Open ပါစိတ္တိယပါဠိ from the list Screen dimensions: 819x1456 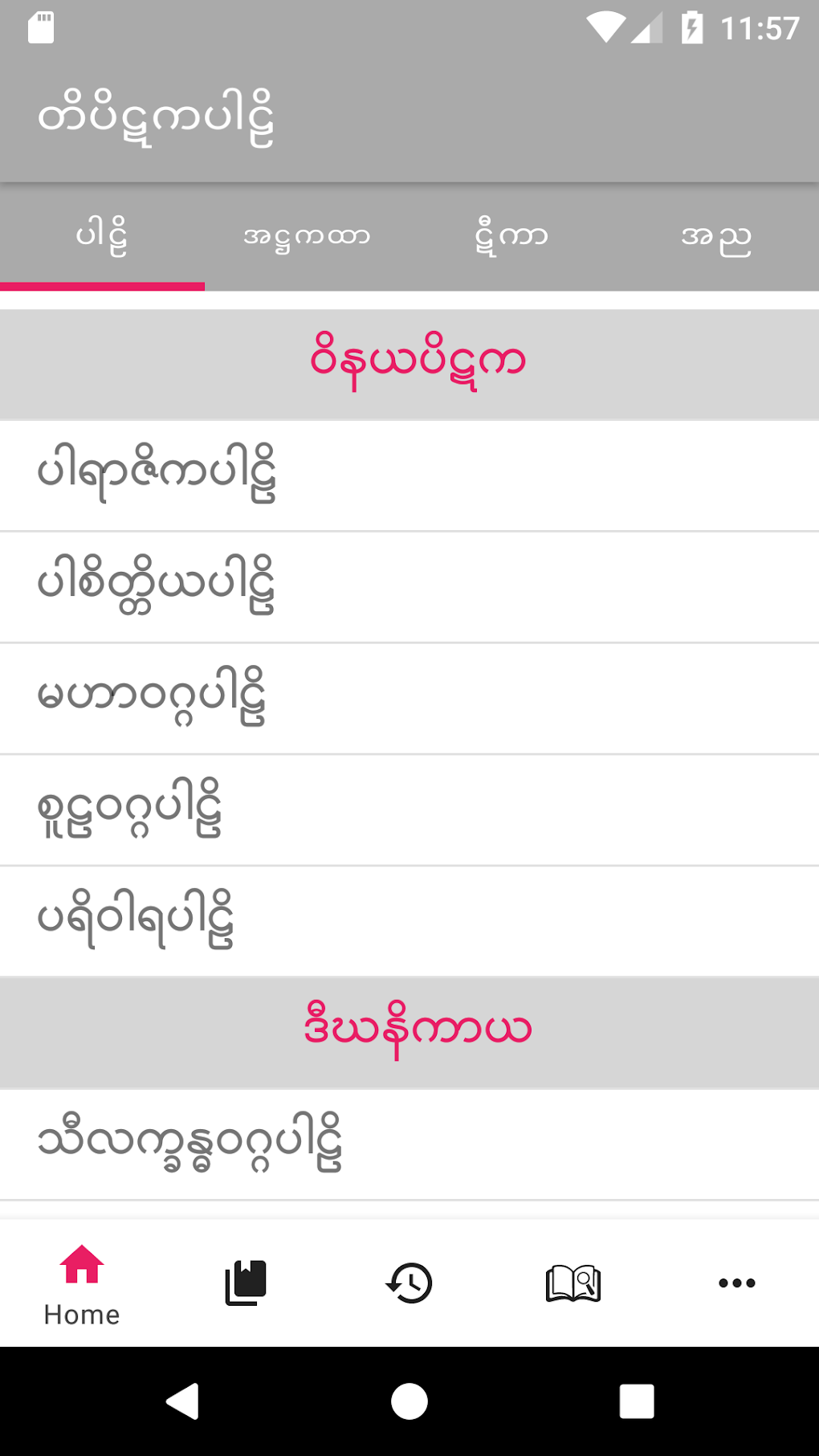pos(409,586)
